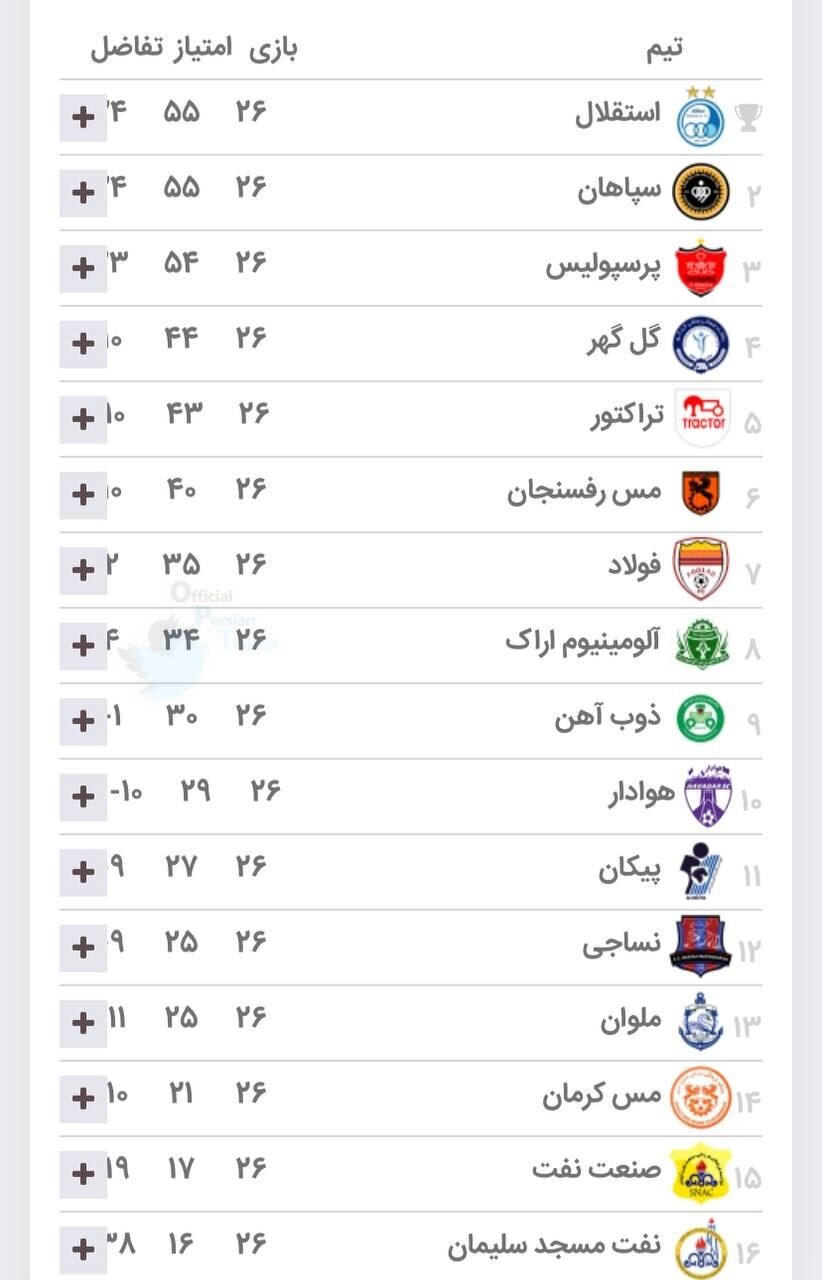
Task: Select the Esteghlal team logo
Action: (x=698, y=115)
